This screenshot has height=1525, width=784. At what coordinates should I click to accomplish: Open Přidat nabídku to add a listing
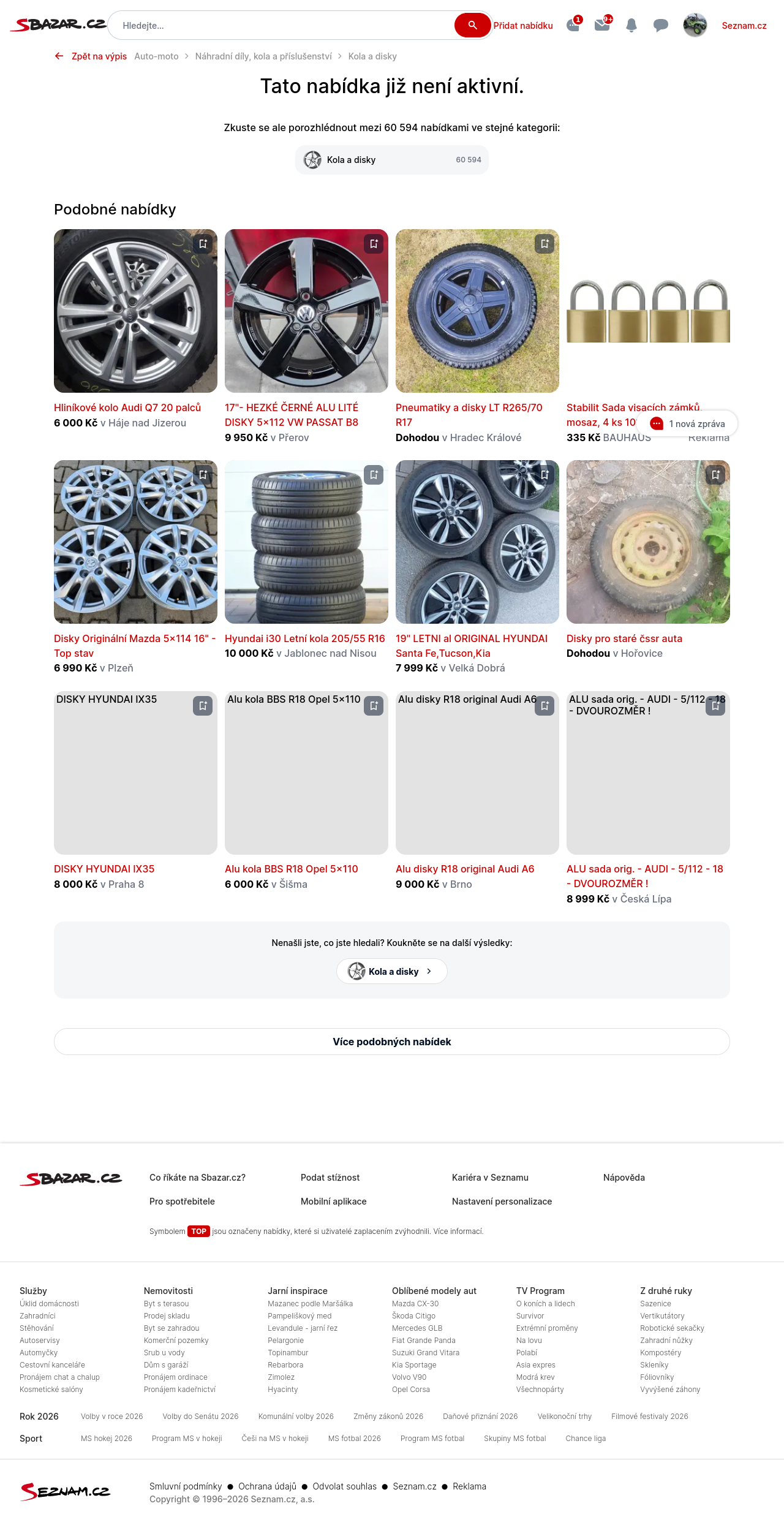pos(523,26)
